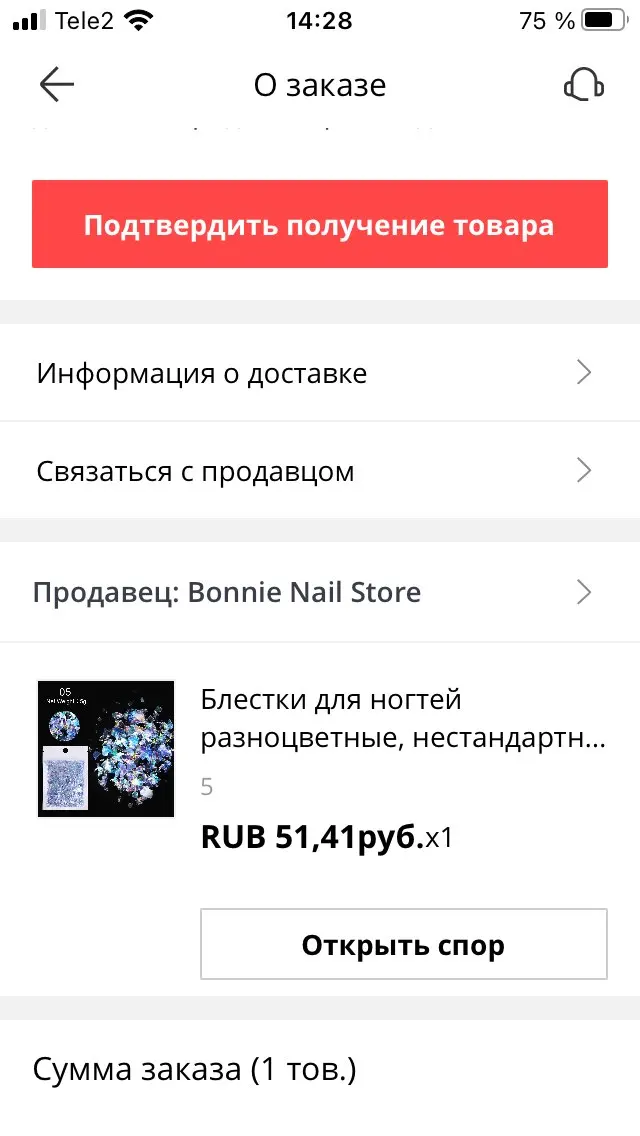The width and height of the screenshot is (640, 1136).
Task: Tap Подтвердить получение товара button
Action: [320, 225]
